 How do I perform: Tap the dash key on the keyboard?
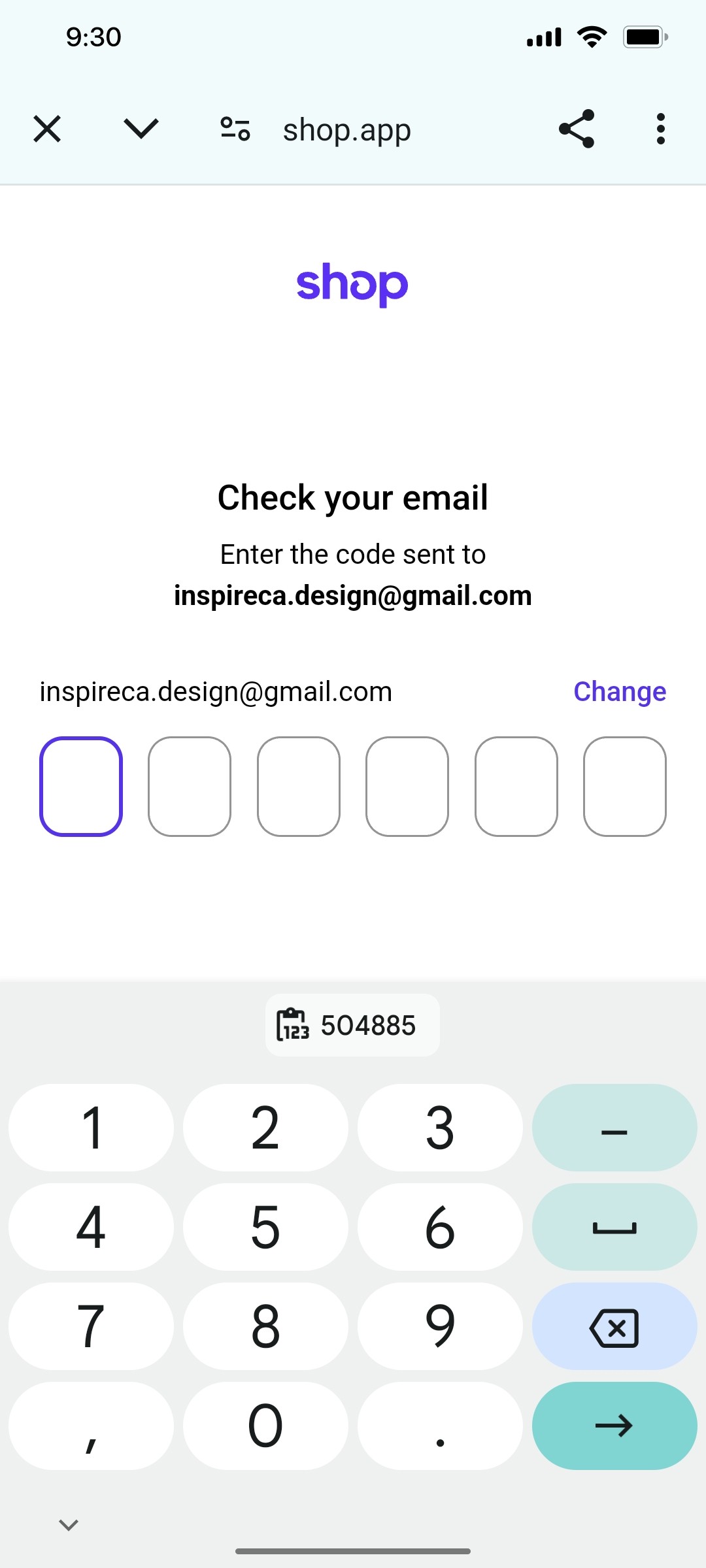[614, 1128]
